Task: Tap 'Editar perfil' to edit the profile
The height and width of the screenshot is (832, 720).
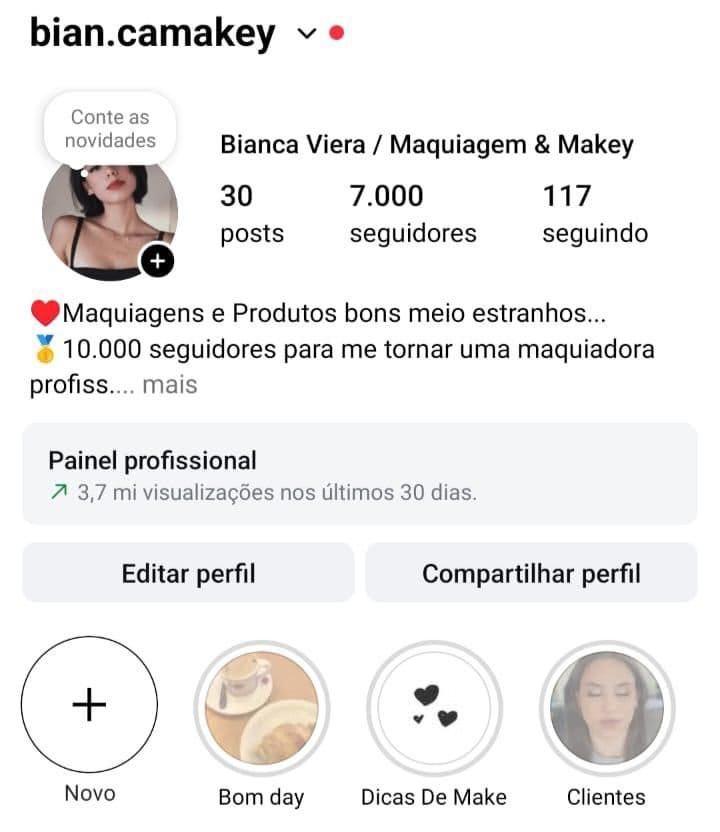Action: point(188,573)
